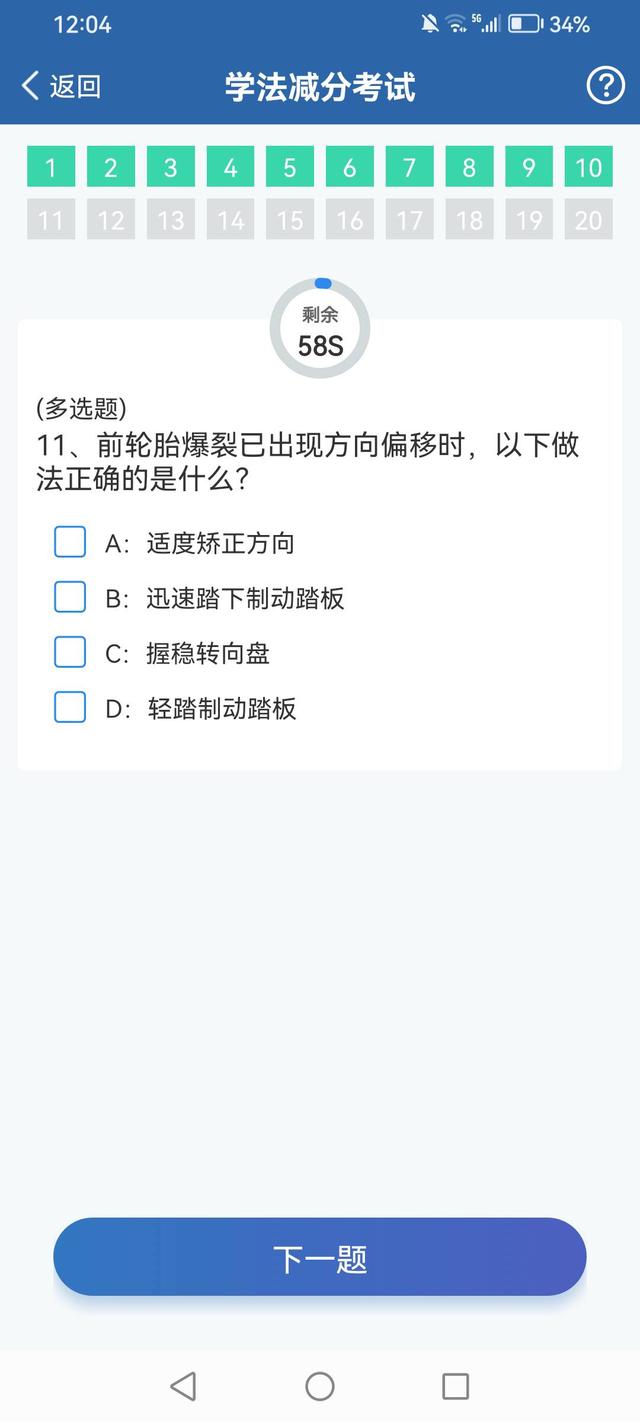The width and height of the screenshot is (640, 1422).
Task: Jump to question 5
Action: click(290, 167)
